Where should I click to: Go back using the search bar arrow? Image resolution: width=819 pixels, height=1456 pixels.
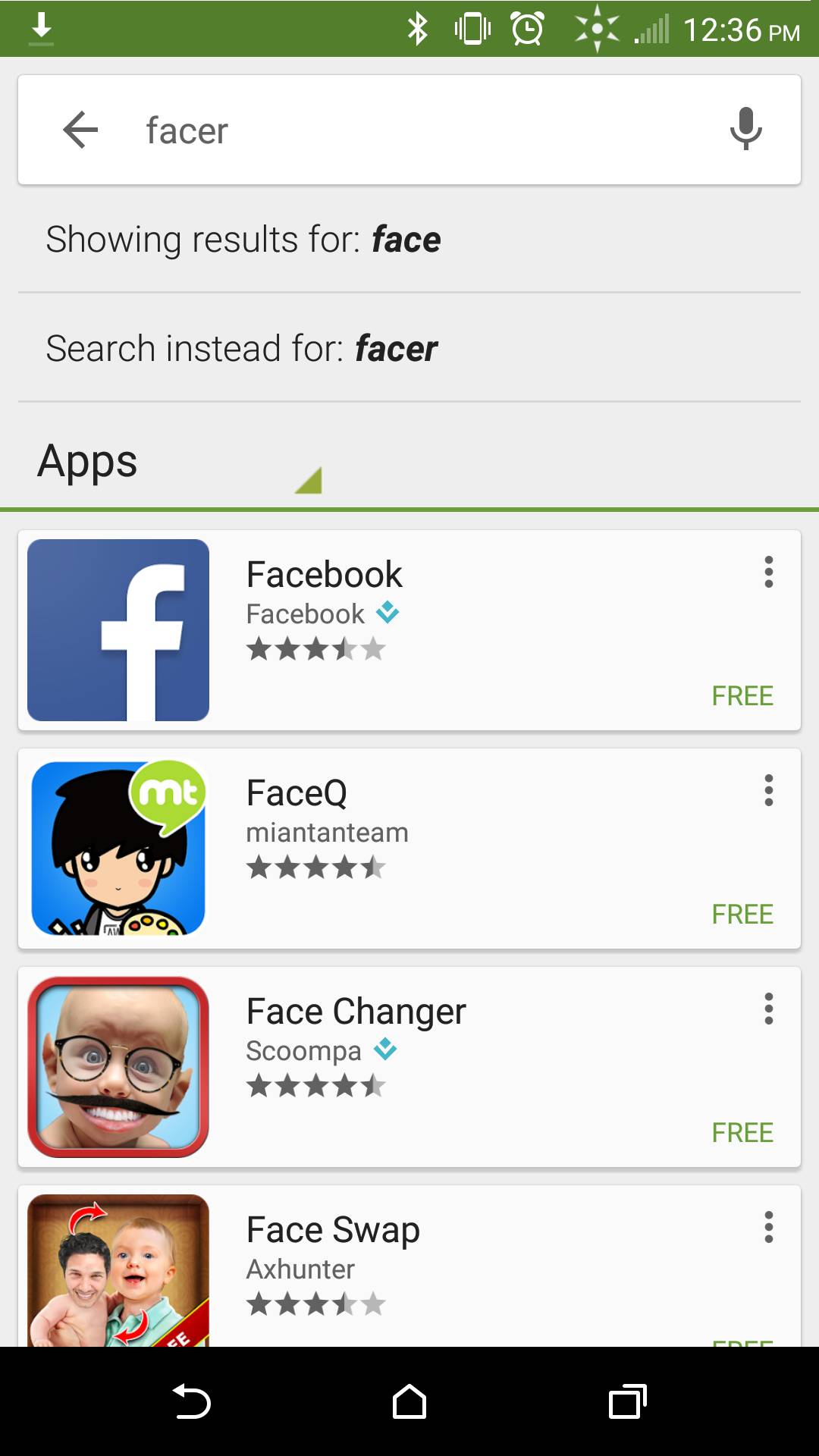tap(80, 130)
